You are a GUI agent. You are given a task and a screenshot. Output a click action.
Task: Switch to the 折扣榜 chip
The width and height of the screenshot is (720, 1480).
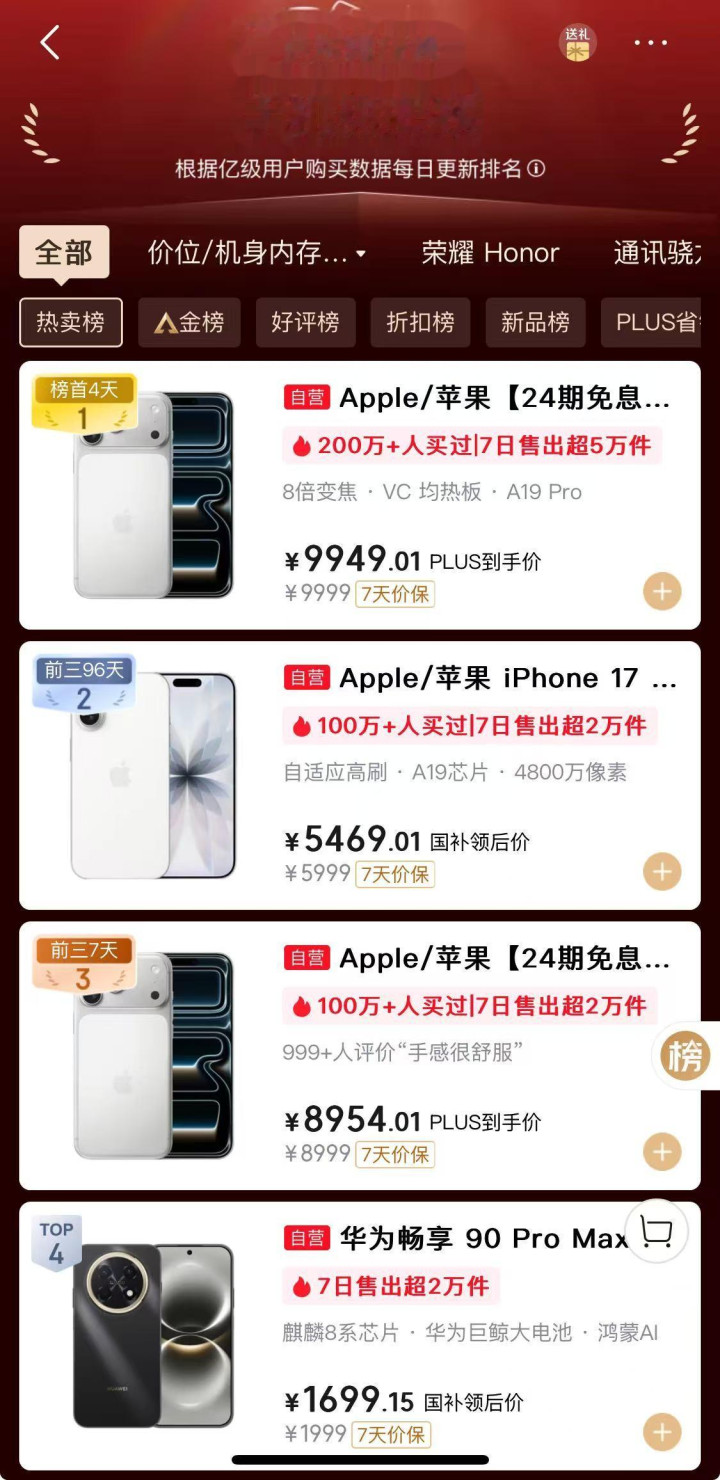420,322
